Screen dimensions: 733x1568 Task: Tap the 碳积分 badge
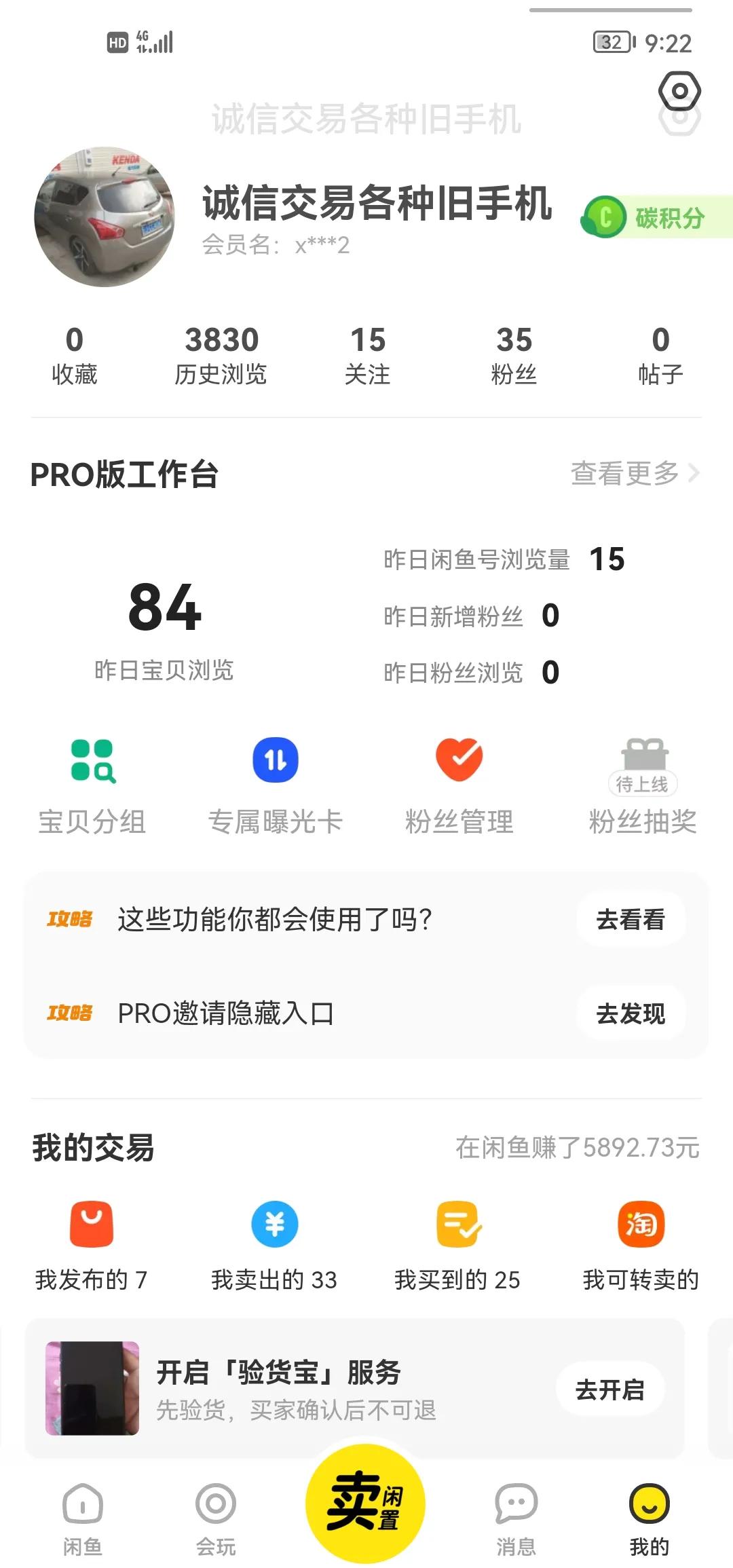[652, 217]
